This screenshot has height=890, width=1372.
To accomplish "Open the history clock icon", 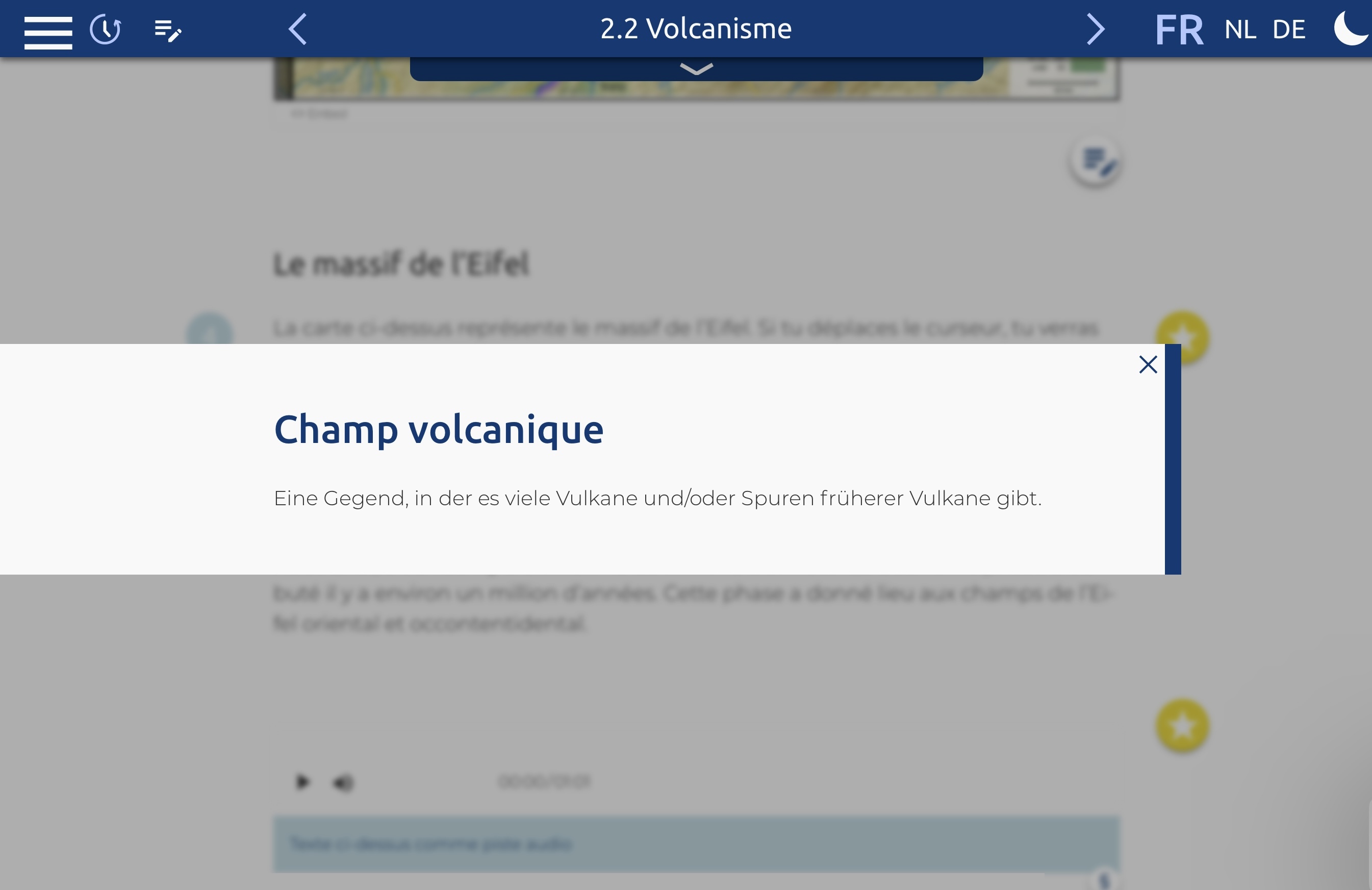I will tap(106, 30).
